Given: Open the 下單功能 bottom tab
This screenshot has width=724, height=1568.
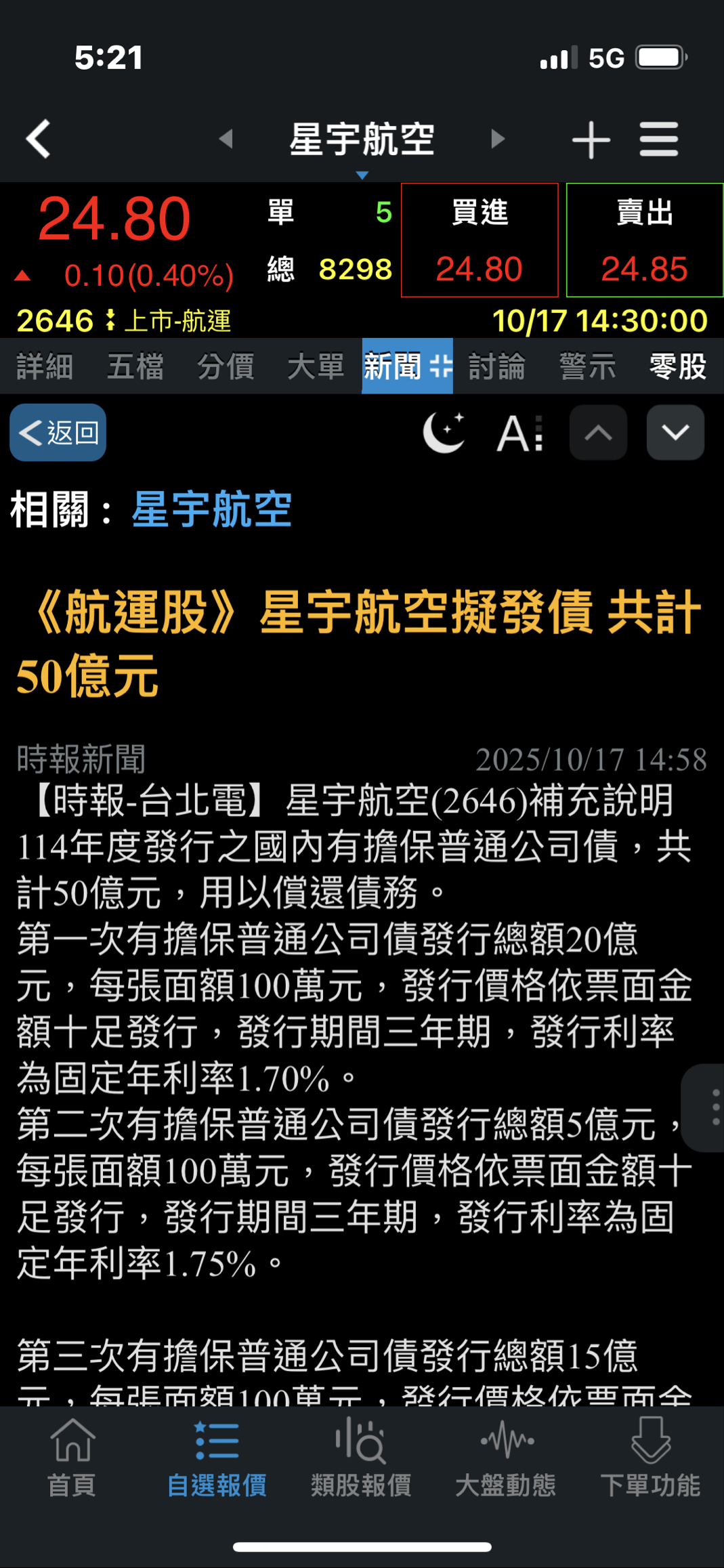Looking at the screenshot, I should click(x=650, y=1456).
